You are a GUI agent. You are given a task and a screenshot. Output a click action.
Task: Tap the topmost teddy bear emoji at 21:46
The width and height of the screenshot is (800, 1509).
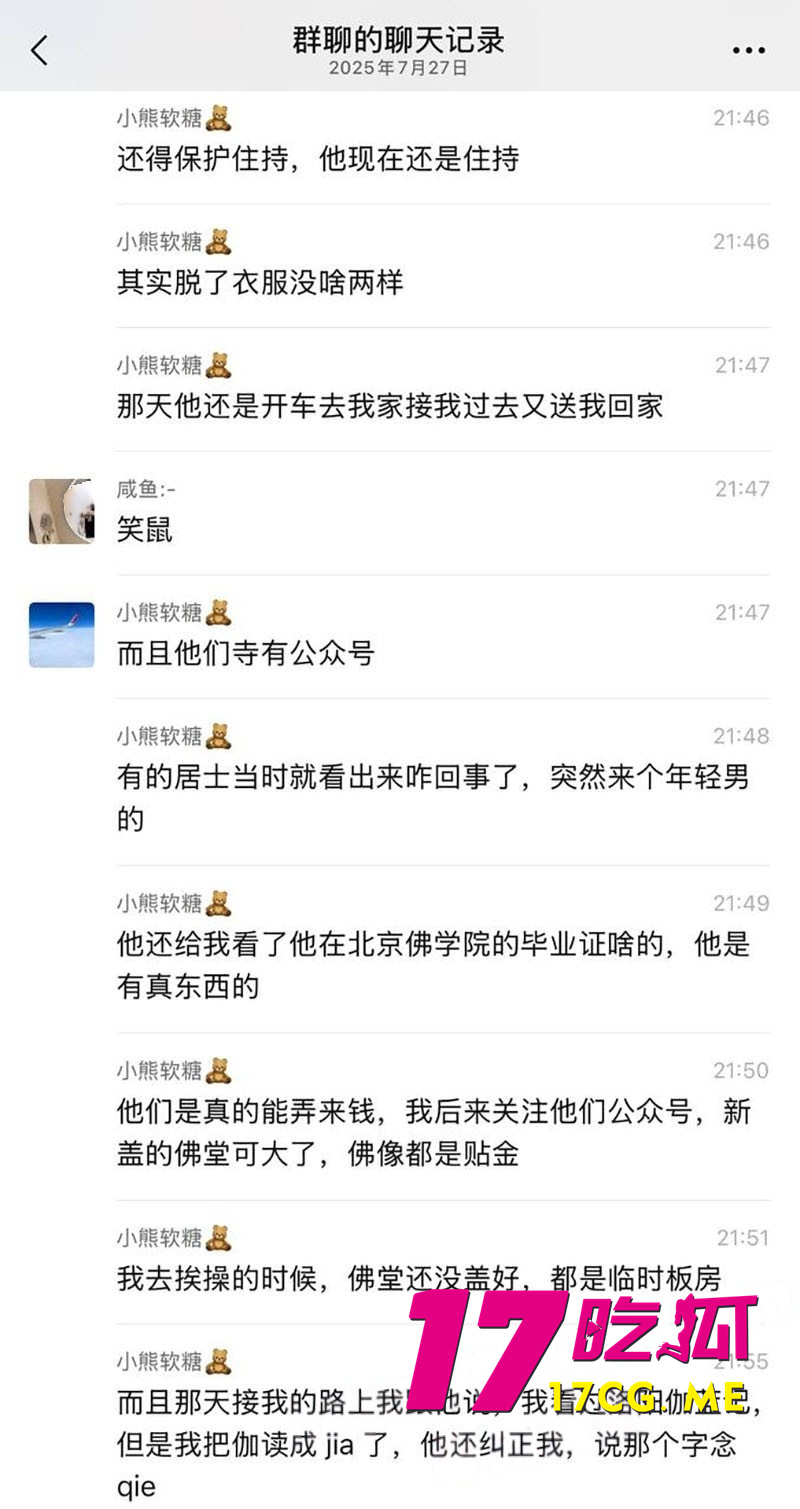click(x=219, y=117)
